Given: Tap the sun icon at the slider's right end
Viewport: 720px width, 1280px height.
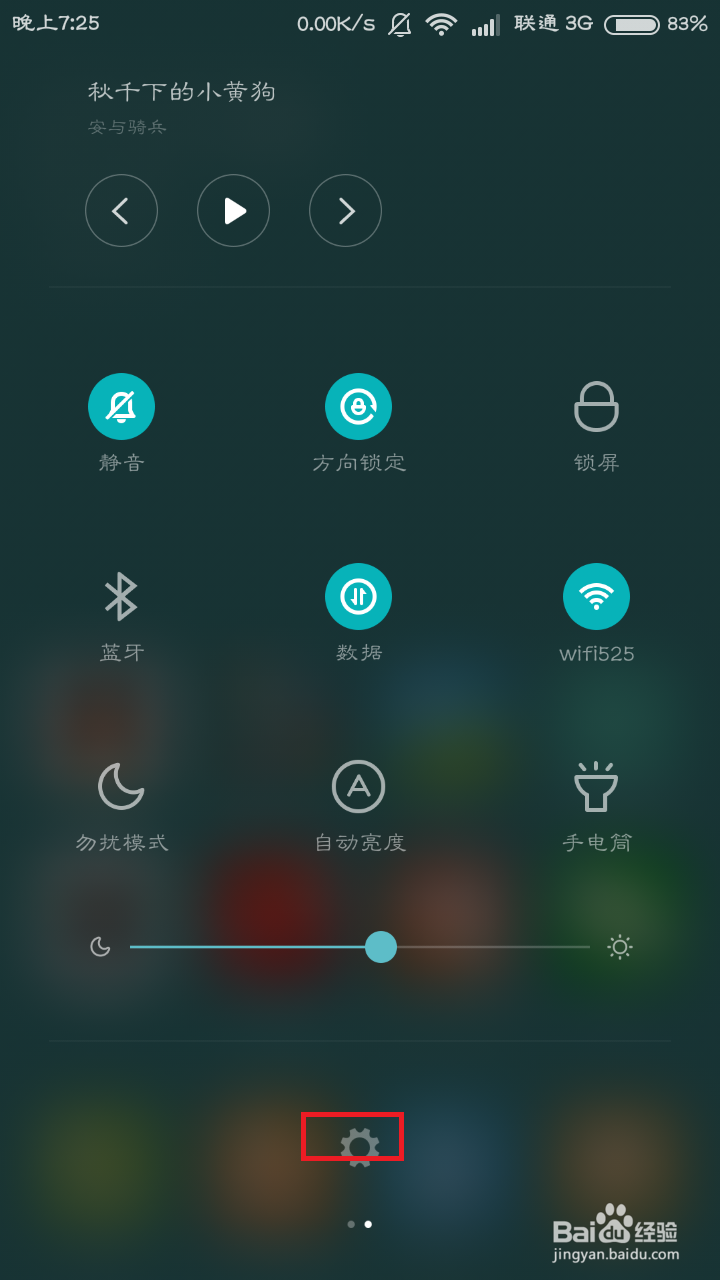Looking at the screenshot, I should pyautogui.click(x=619, y=947).
